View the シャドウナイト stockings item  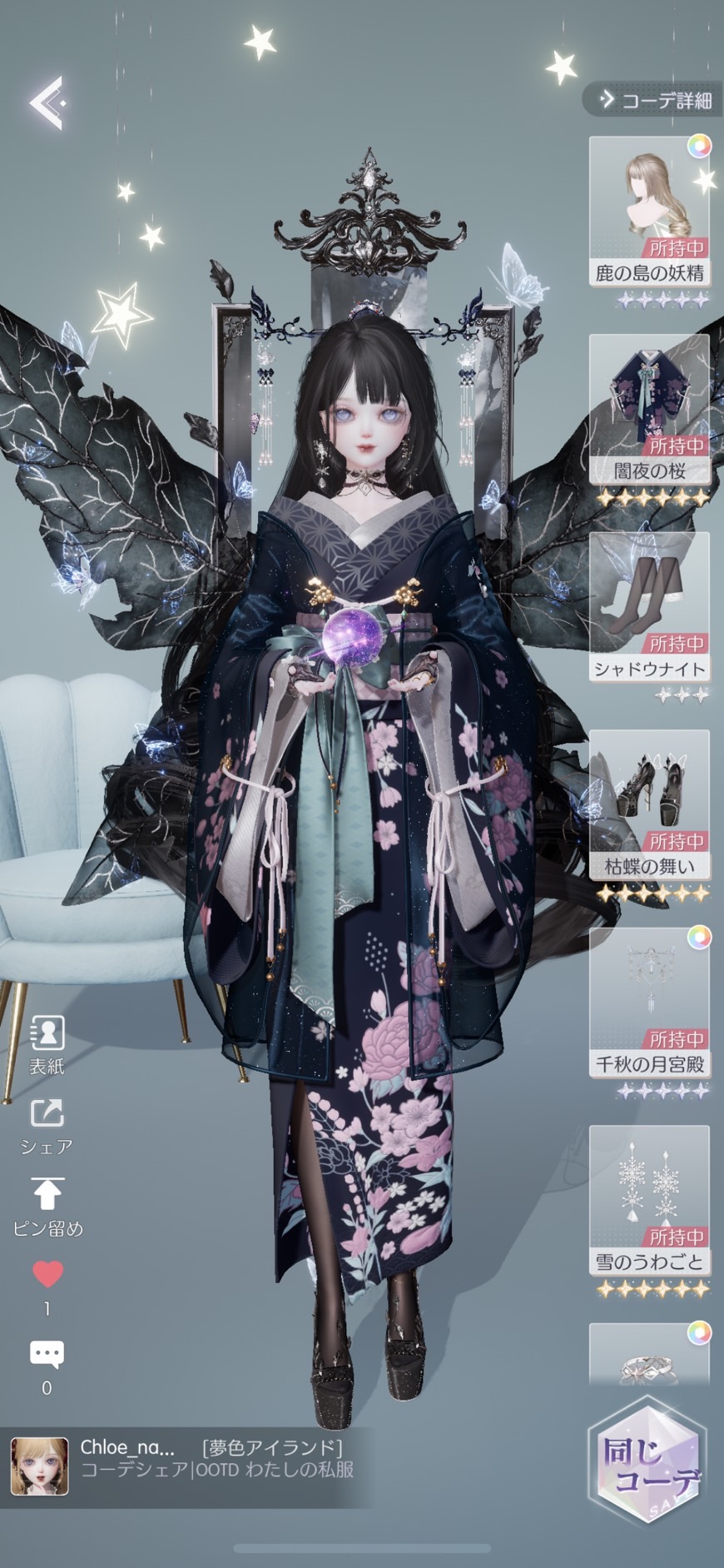649,607
